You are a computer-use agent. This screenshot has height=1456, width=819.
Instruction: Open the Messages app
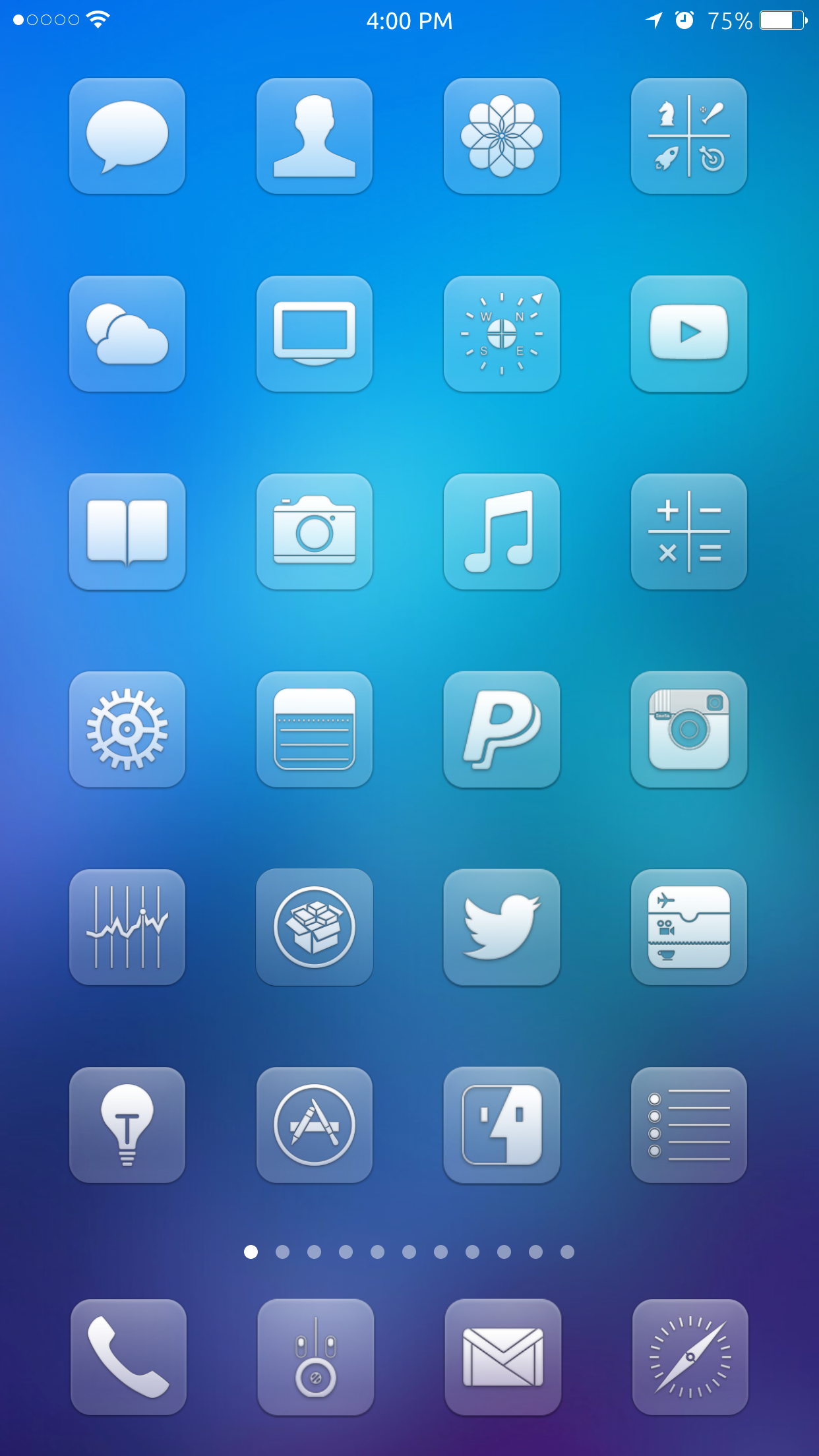tap(127, 136)
